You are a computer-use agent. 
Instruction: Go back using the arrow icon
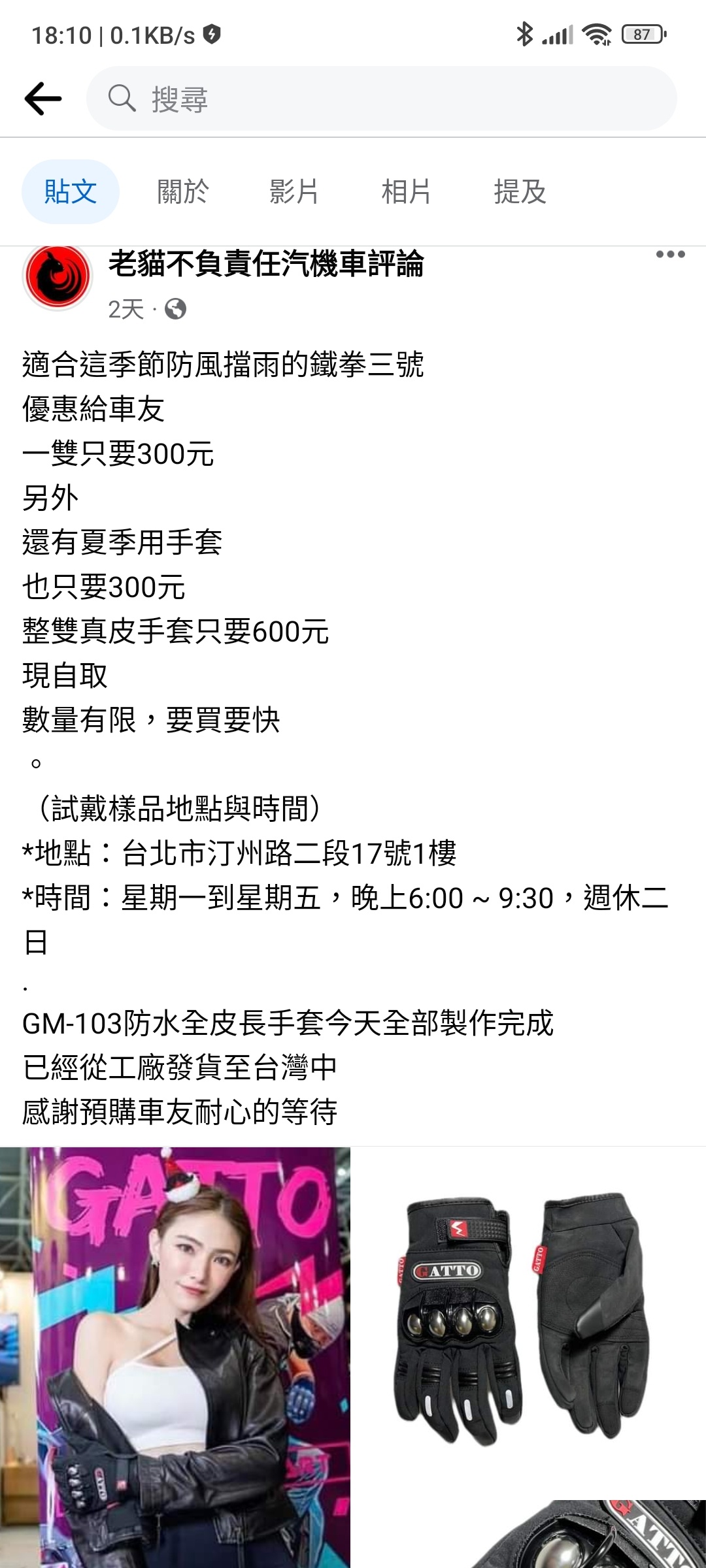[43, 99]
